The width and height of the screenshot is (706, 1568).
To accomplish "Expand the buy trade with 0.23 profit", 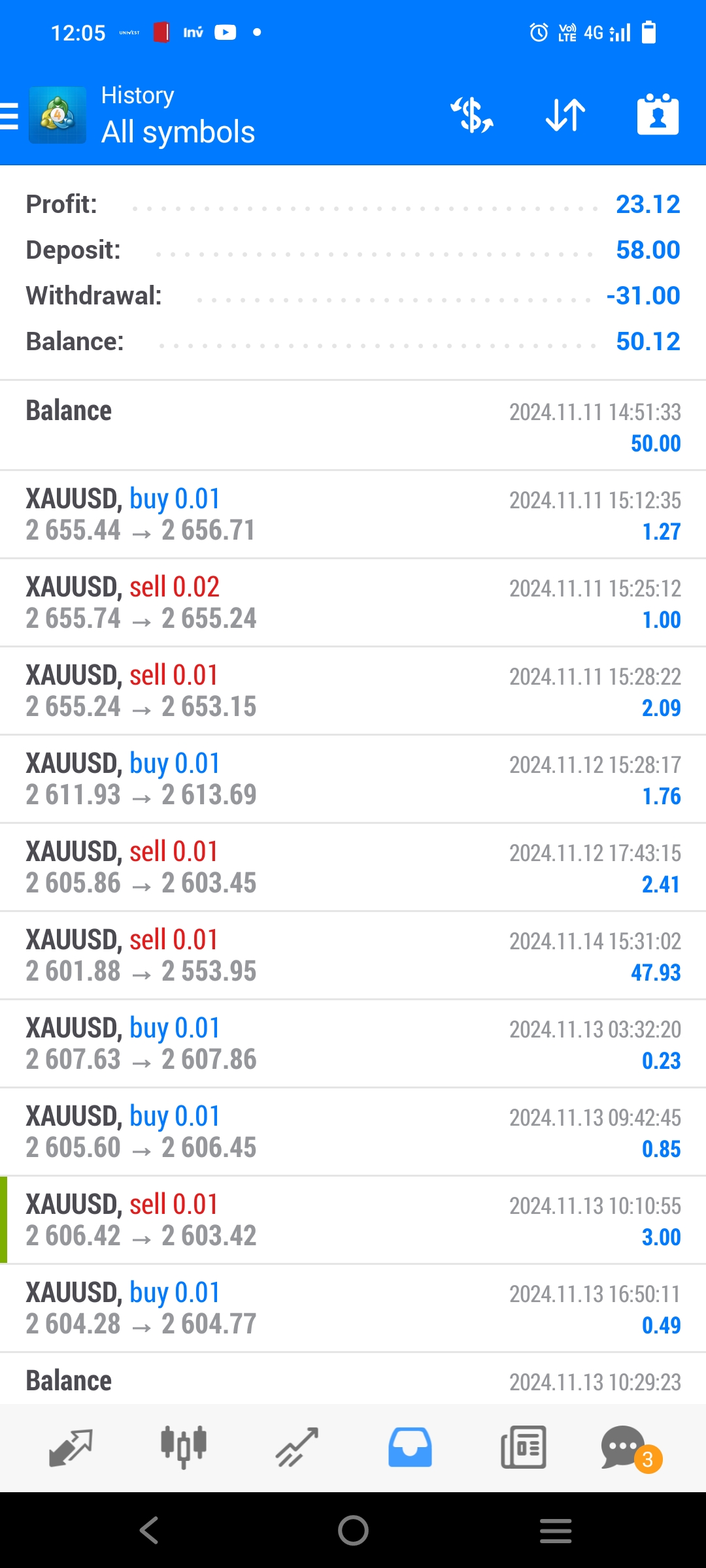I will (x=353, y=1043).
